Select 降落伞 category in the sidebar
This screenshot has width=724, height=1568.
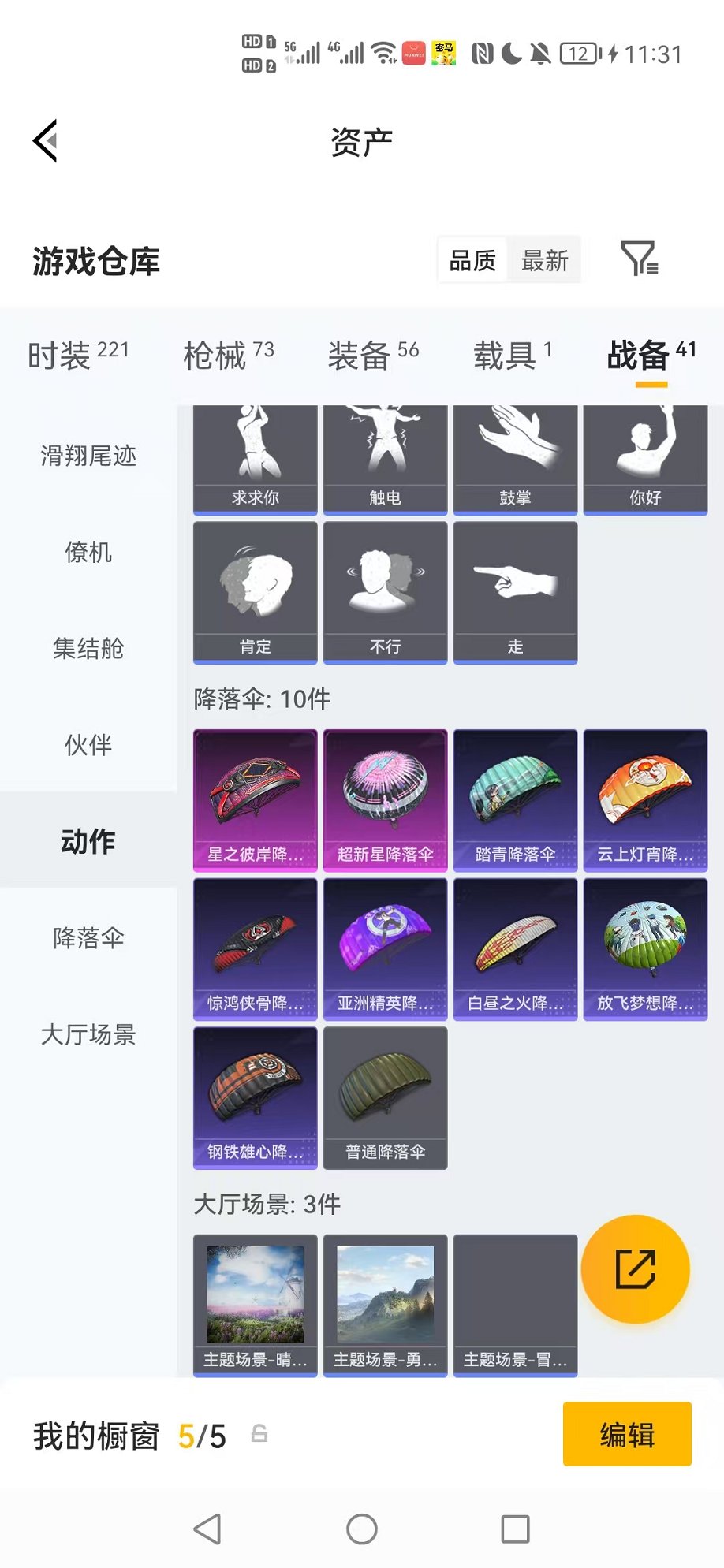[88, 938]
